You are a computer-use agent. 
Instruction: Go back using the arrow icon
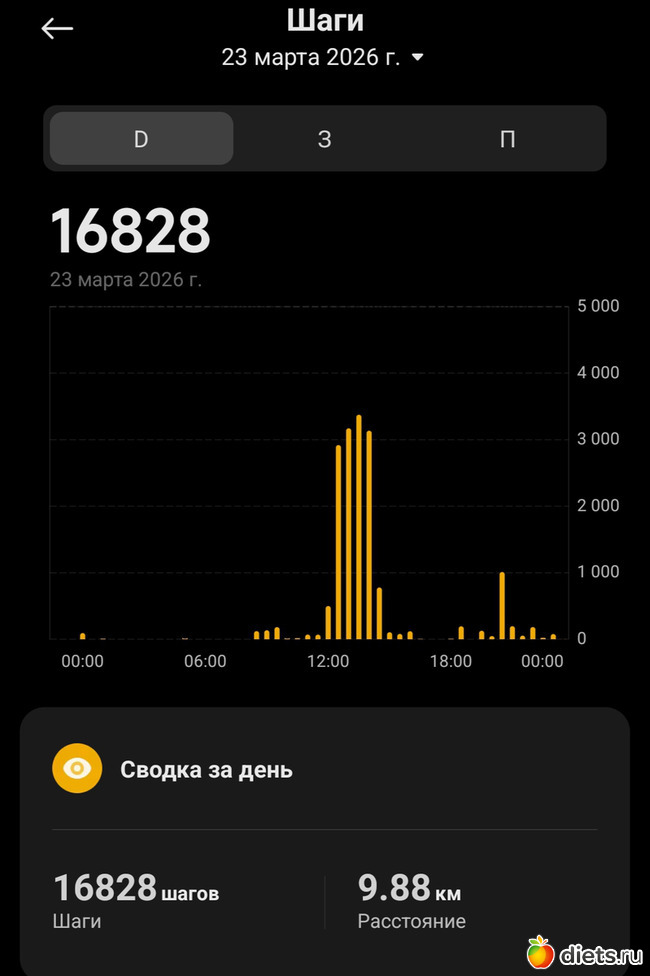57,29
